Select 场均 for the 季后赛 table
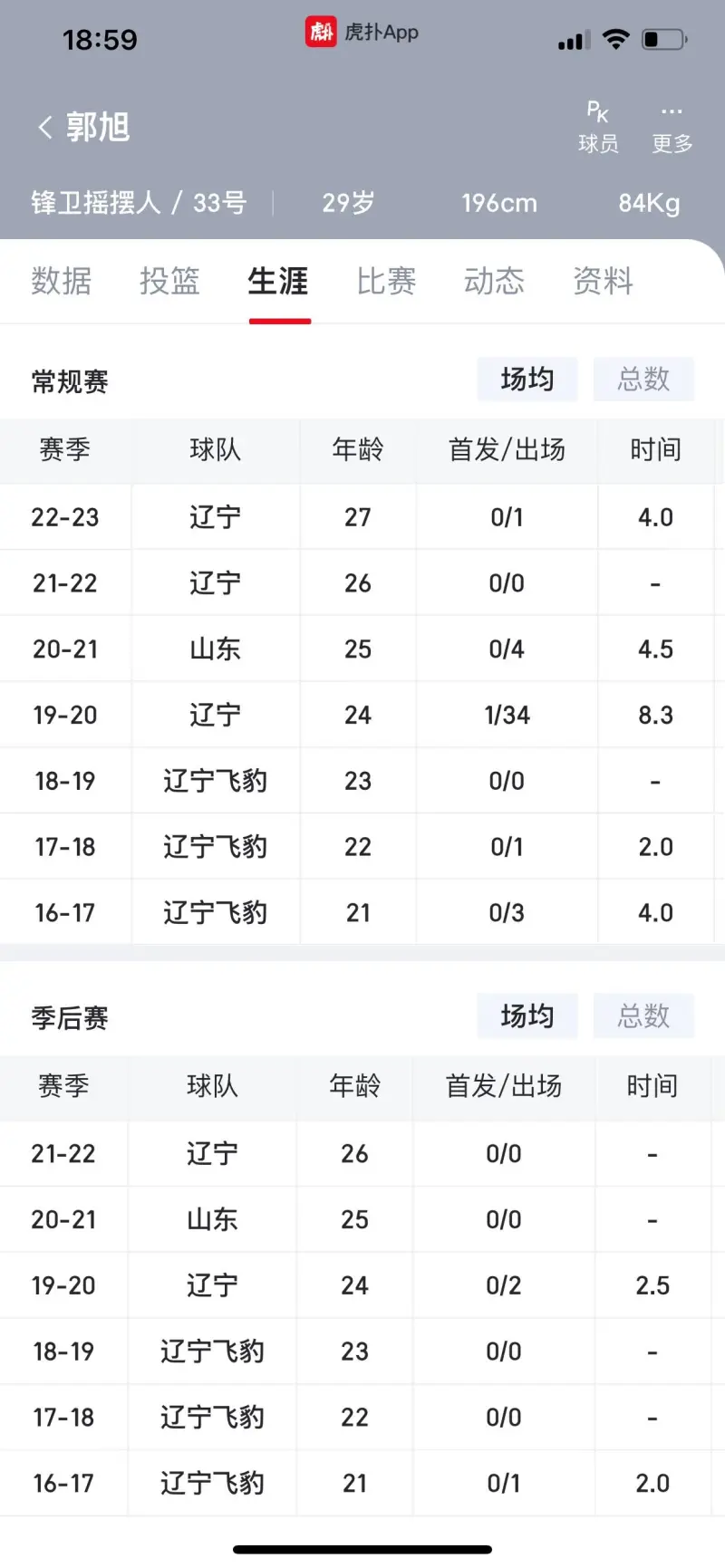Viewport: 725px width, 1568px height. point(527,1015)
